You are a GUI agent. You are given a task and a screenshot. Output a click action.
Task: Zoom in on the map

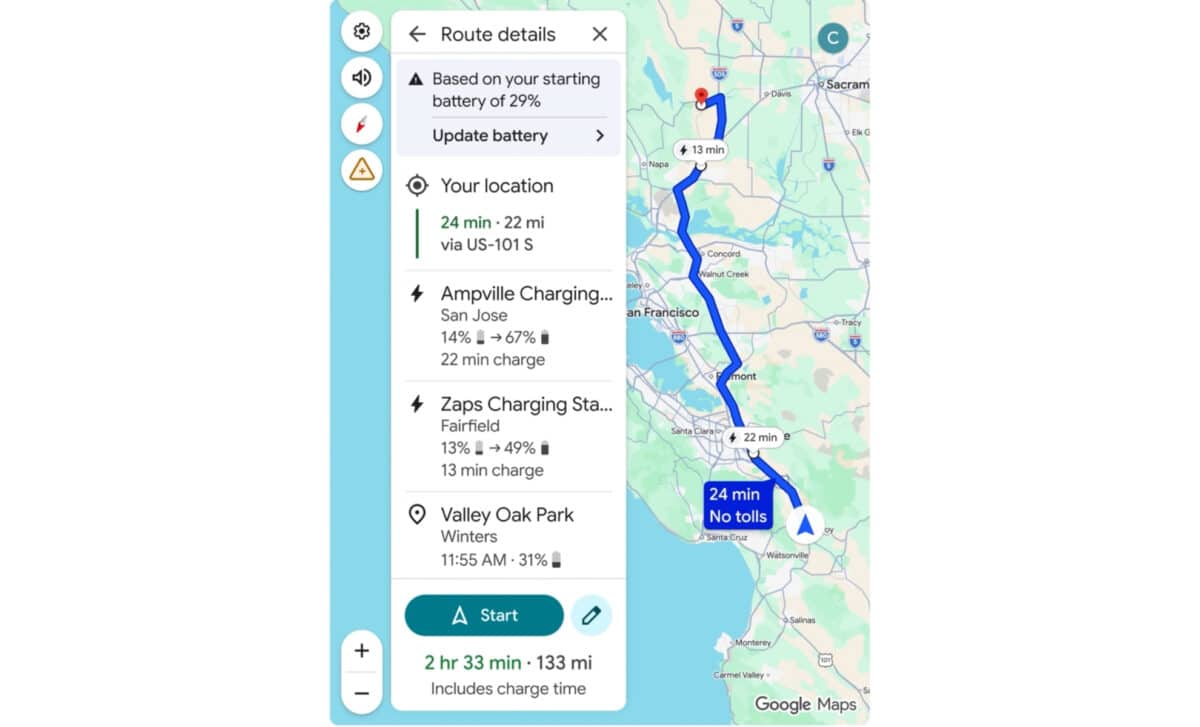click(361, 651)
